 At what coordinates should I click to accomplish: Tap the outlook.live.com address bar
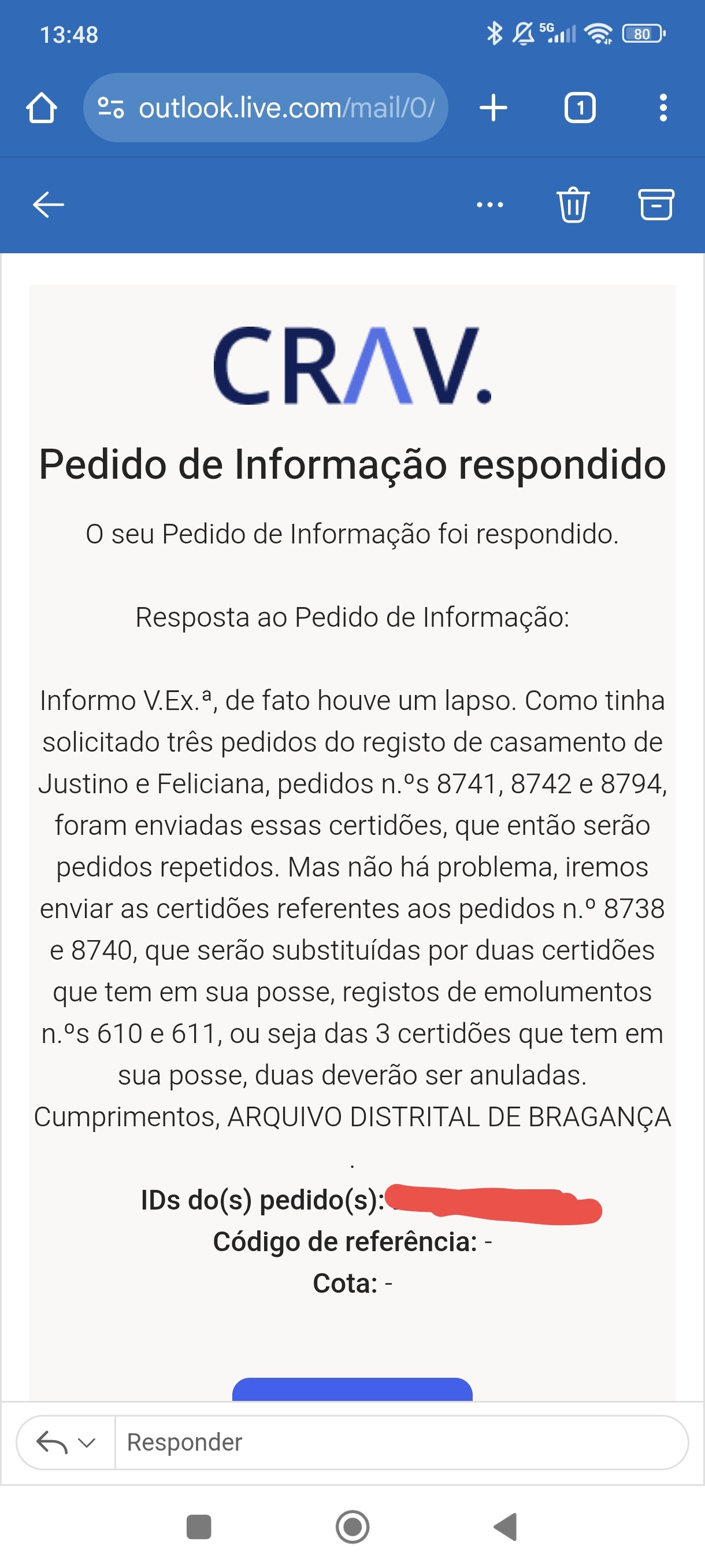coord(266,108)
